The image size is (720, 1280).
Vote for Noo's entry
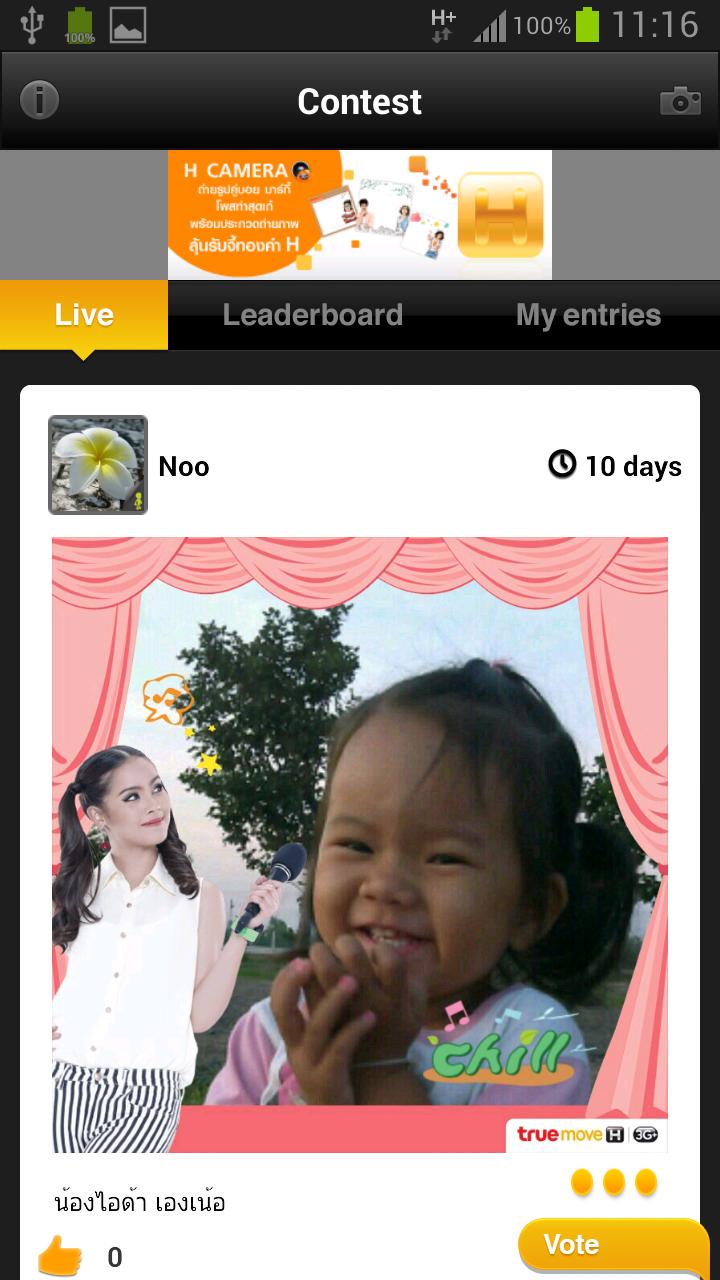[612, 1246]
